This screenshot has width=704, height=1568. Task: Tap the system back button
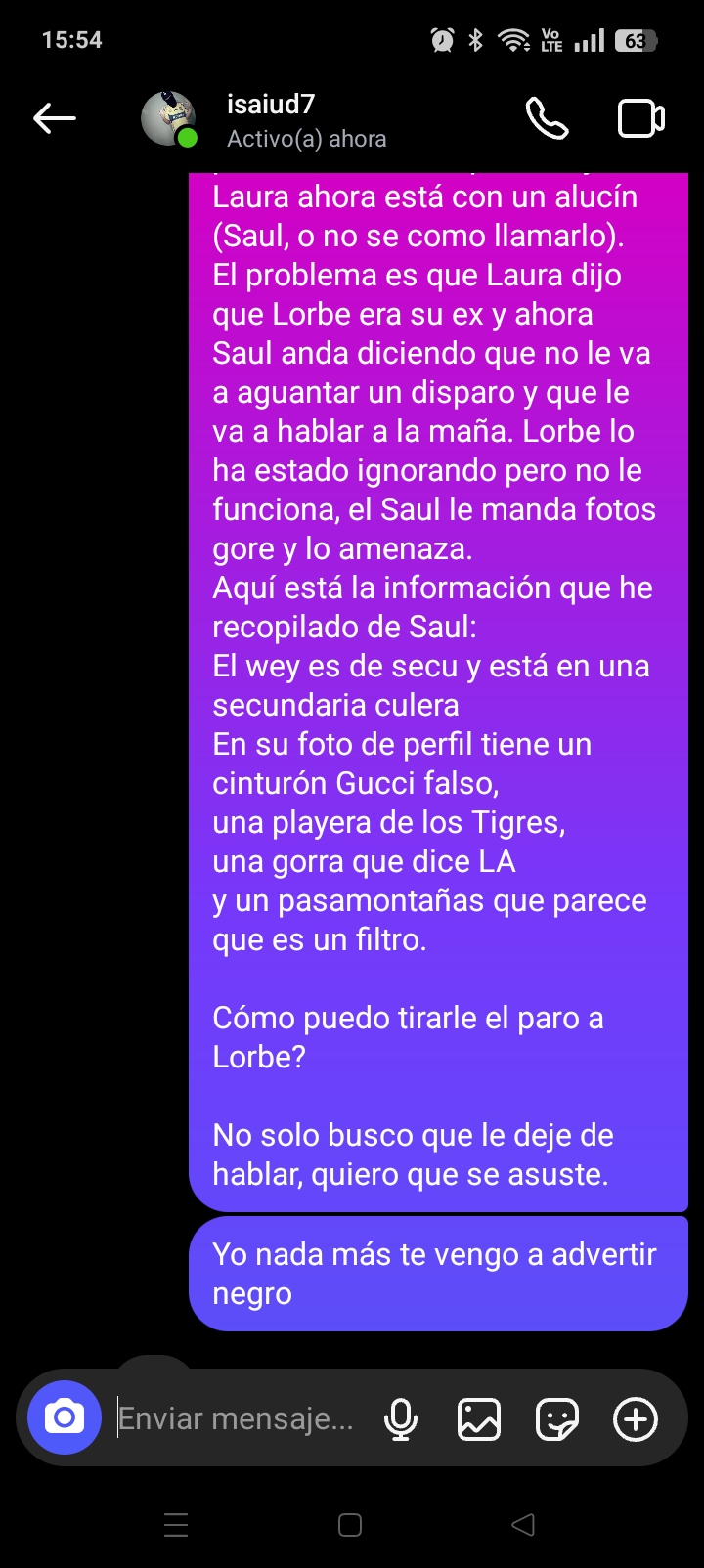(524, 1525)
